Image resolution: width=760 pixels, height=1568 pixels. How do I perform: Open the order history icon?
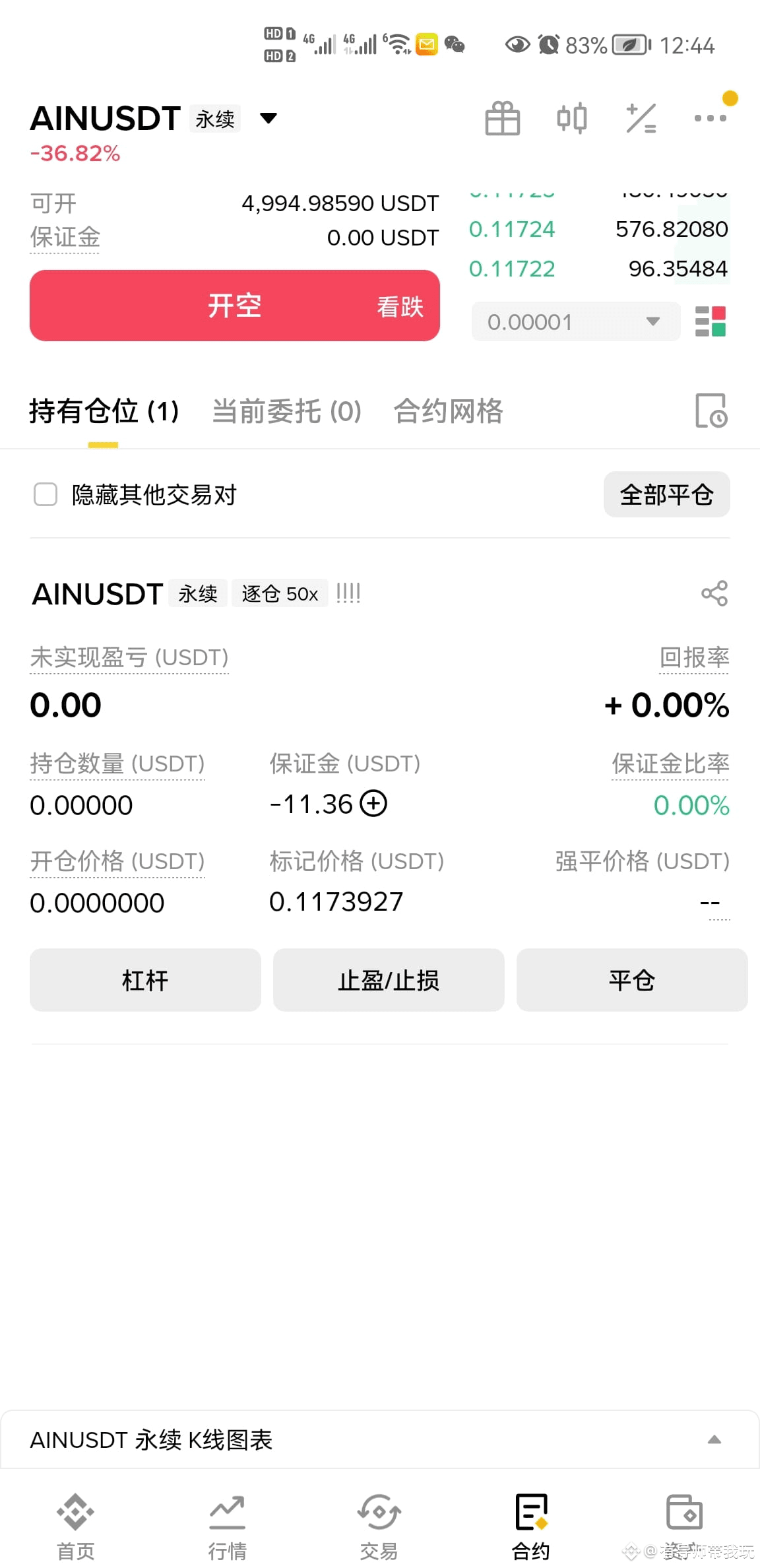click(711, 410)
